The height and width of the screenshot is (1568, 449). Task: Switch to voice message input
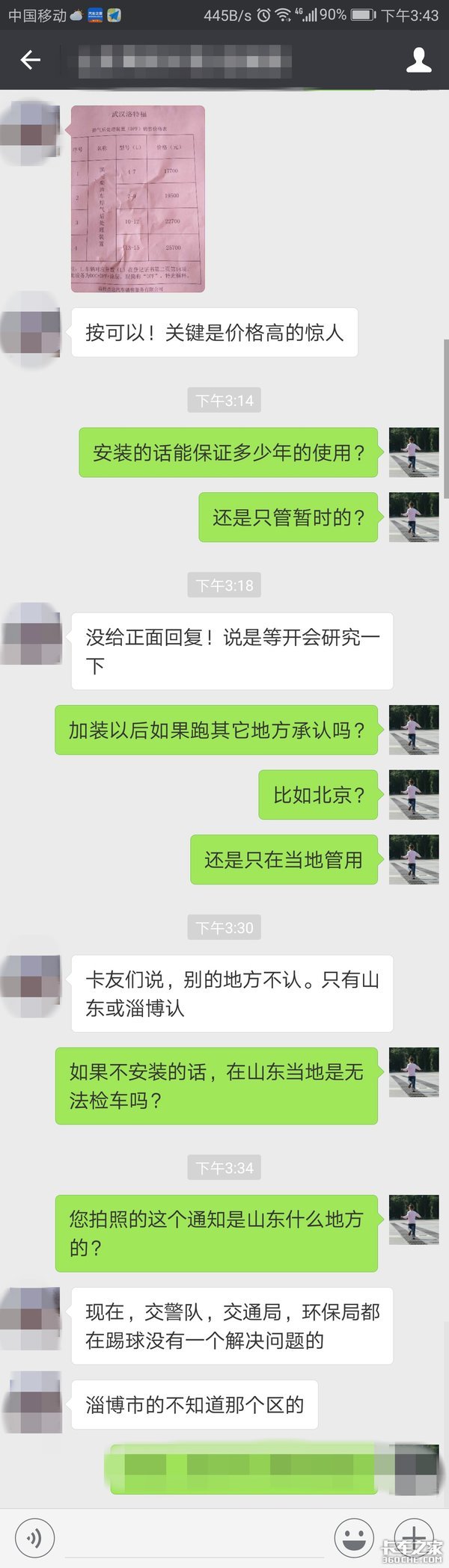(x=34, y=1537)
